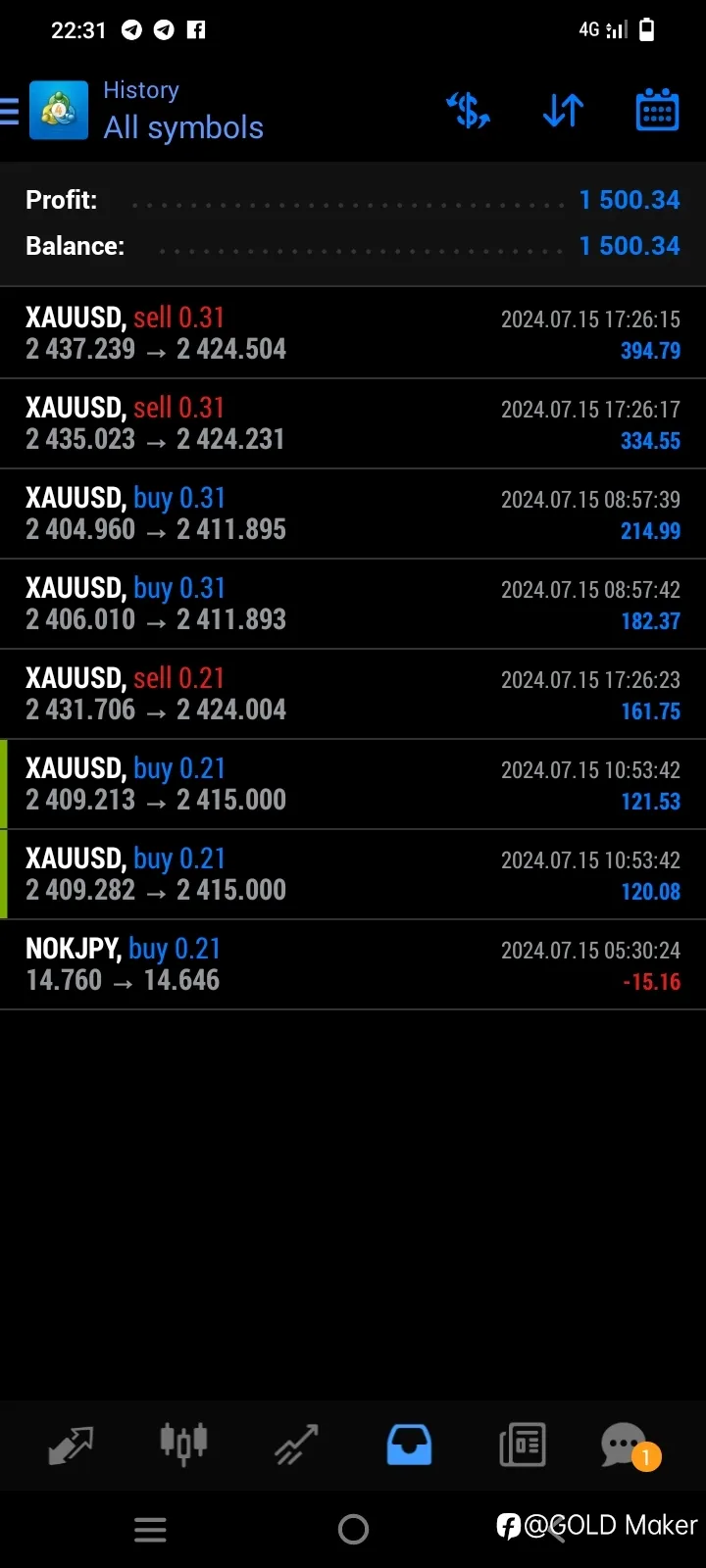Open the sort order arrows
Viewport: 706px width, 1568px height.
pos(563,111)
